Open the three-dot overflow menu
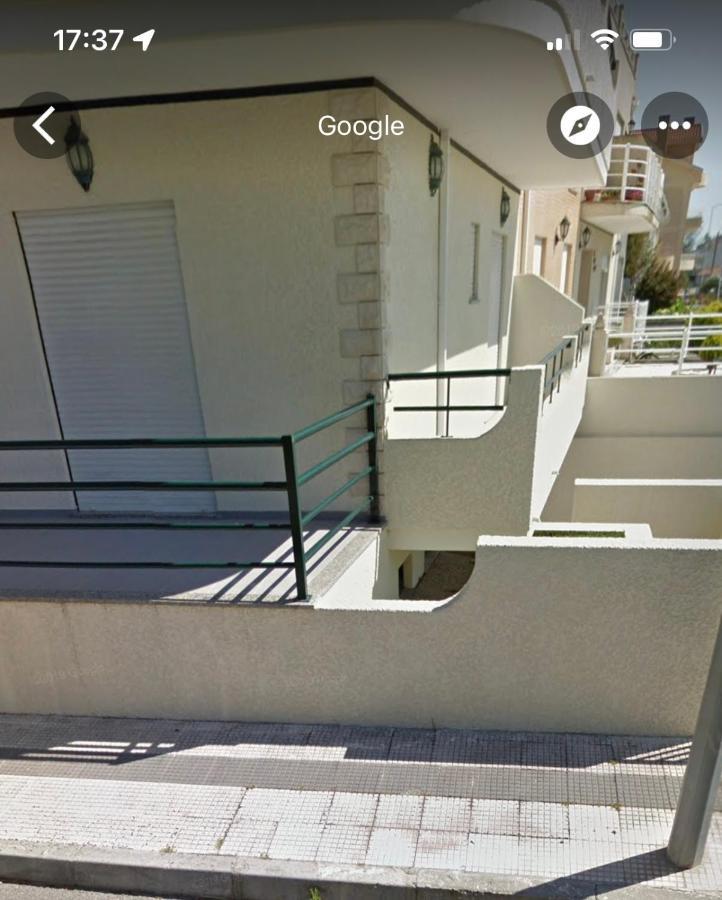Viewport: 722px width, 900px height. pos(675,125)
